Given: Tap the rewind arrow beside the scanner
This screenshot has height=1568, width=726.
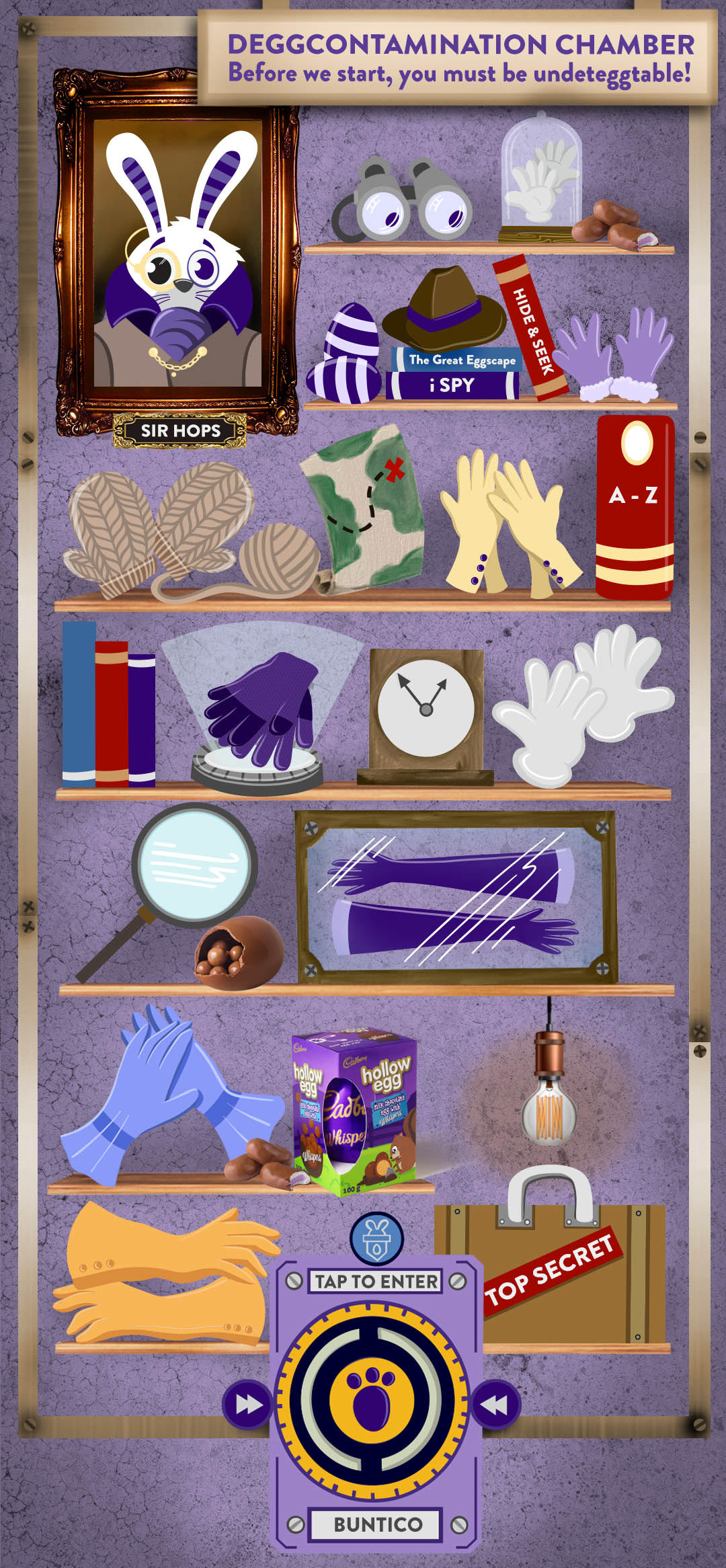Looking at the screenshot, I should pos(495,1404).
